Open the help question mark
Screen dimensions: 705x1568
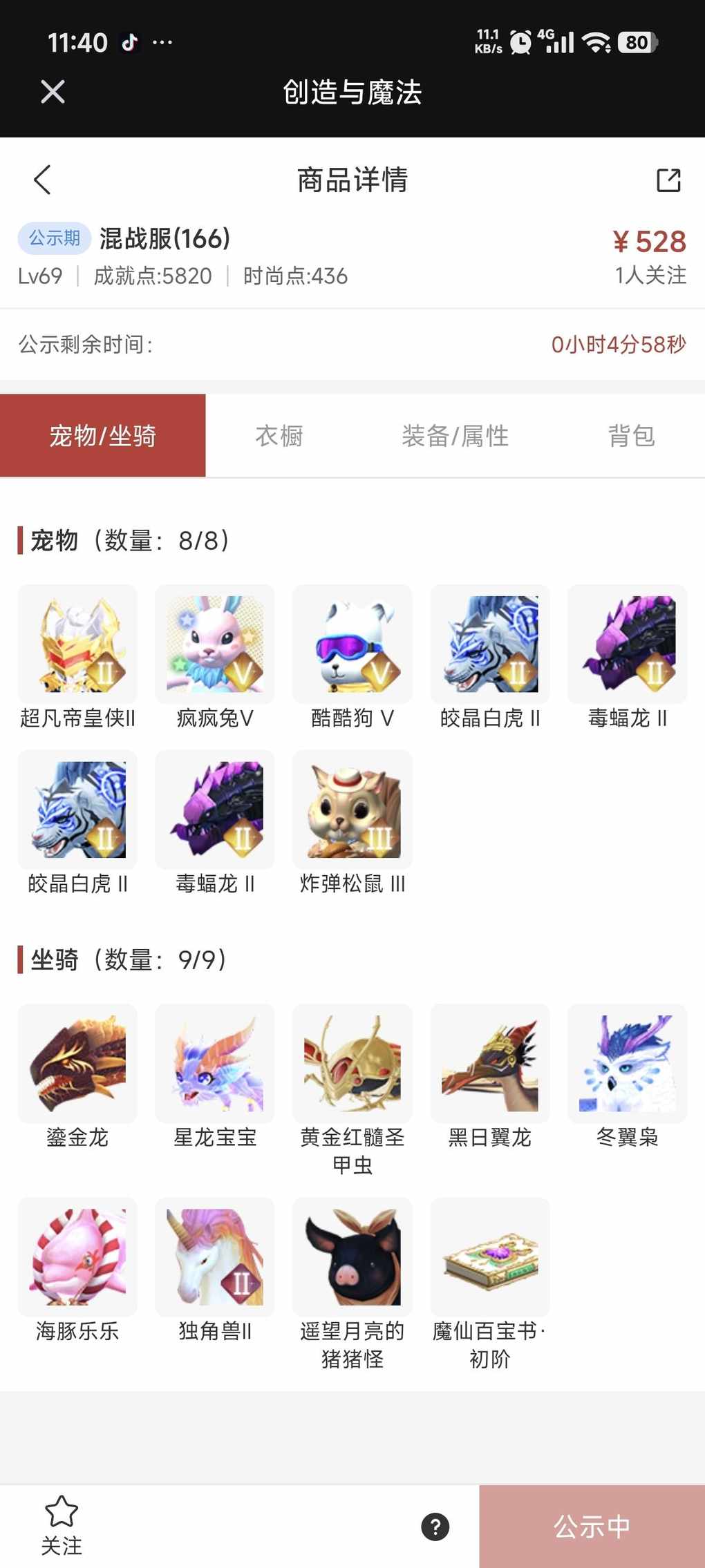pyautogui.click(x=435, y=1527)
